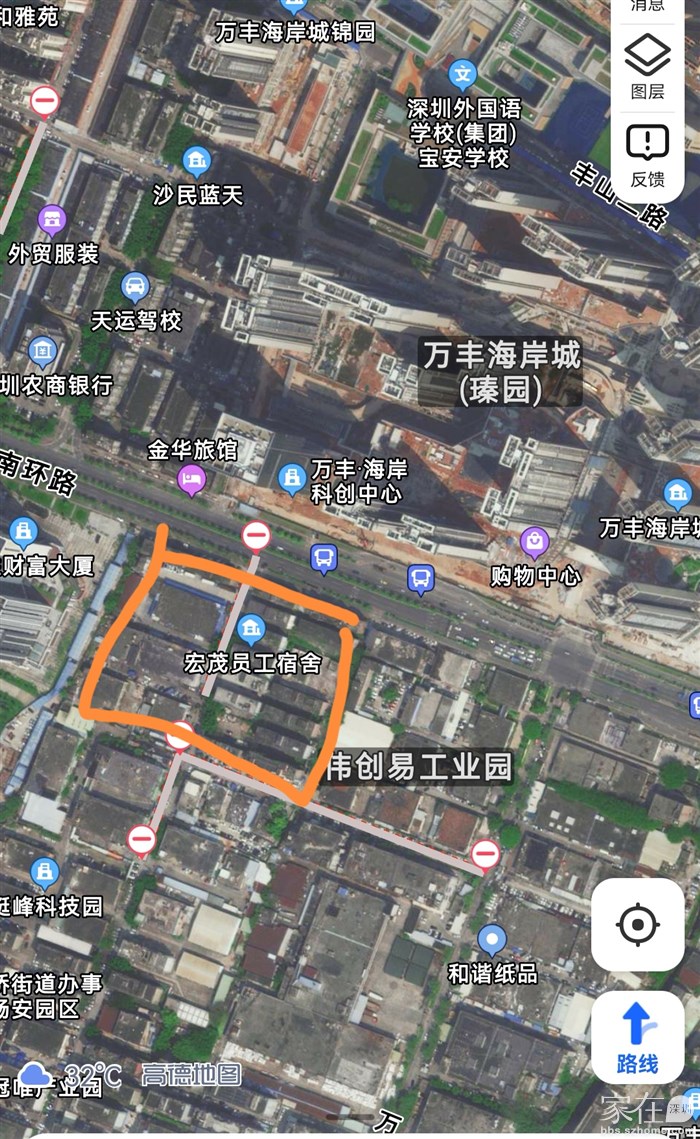Select the 财富大厦 building marker

click(x=22, y=532)
